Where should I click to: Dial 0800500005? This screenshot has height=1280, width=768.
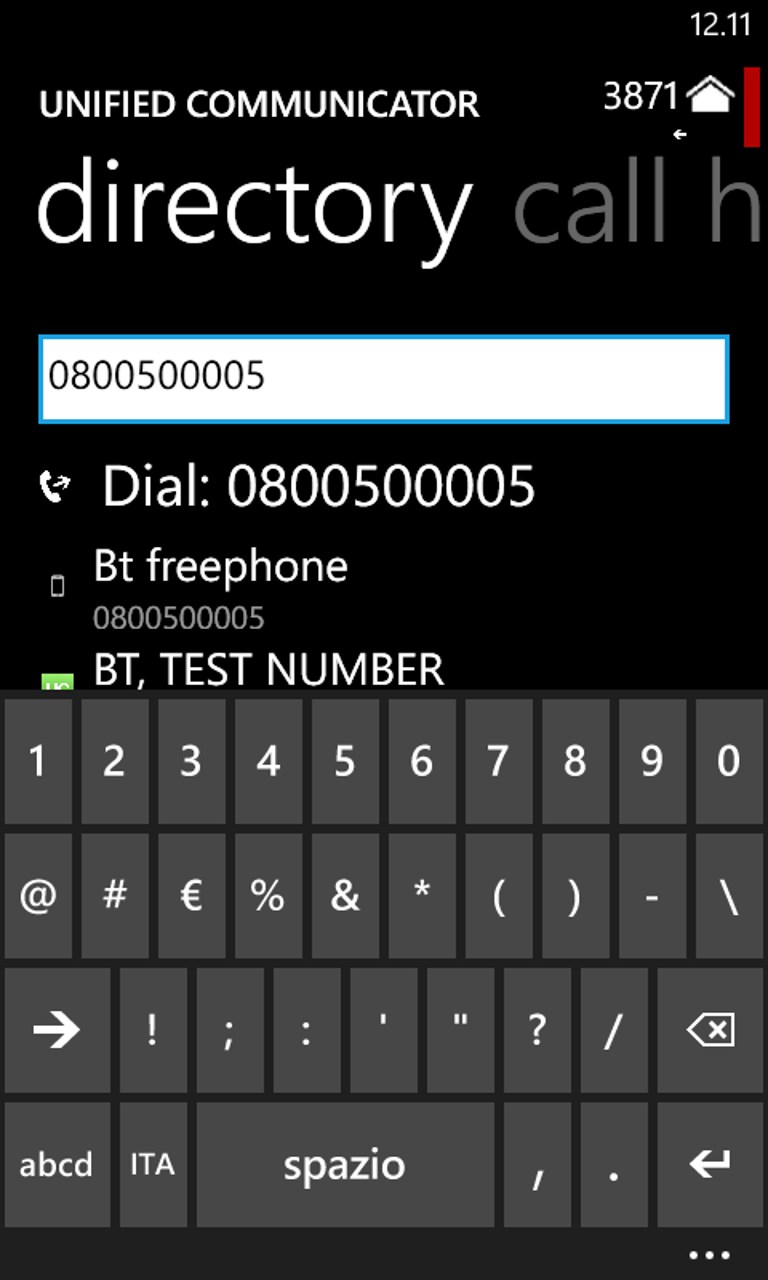click(x=318, y=487)
